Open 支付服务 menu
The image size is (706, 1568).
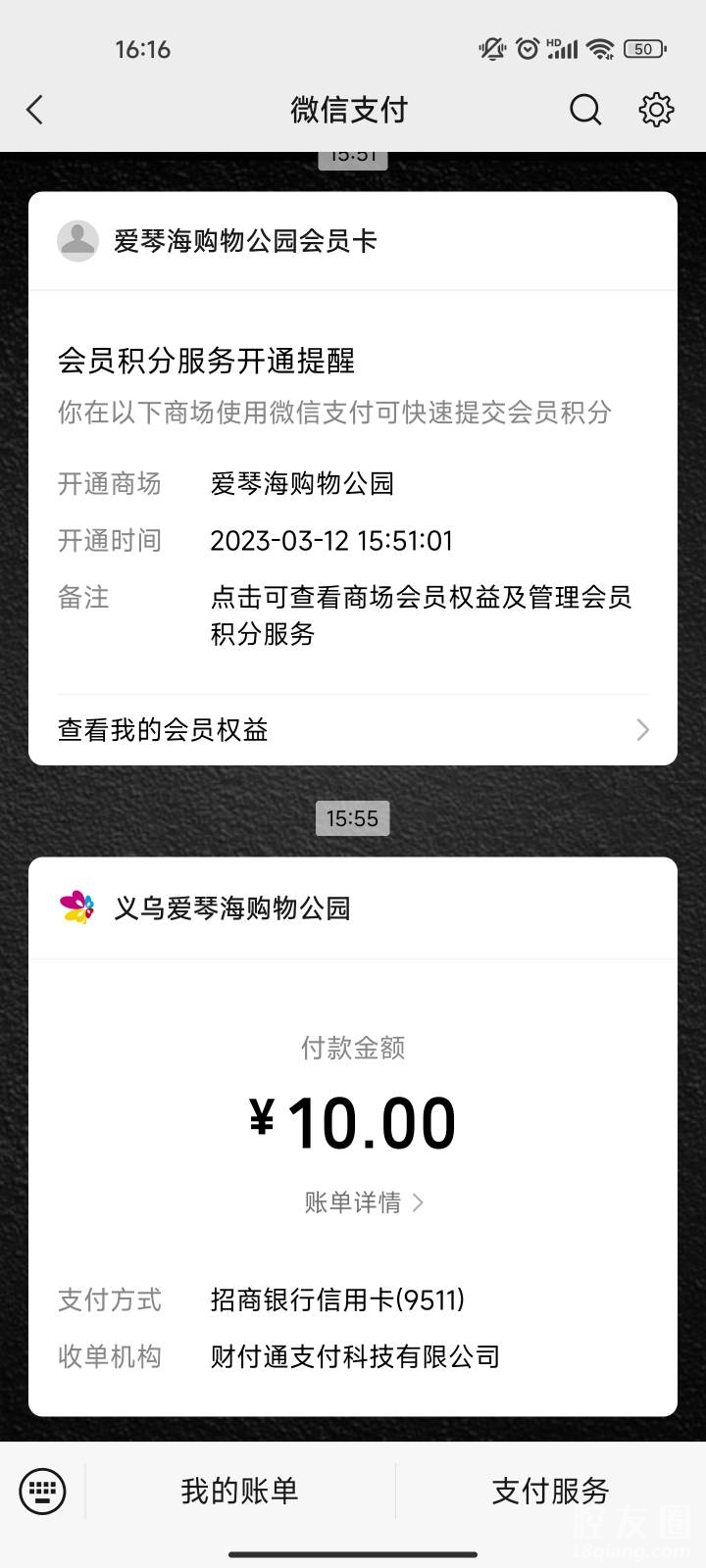point(550,1491)
